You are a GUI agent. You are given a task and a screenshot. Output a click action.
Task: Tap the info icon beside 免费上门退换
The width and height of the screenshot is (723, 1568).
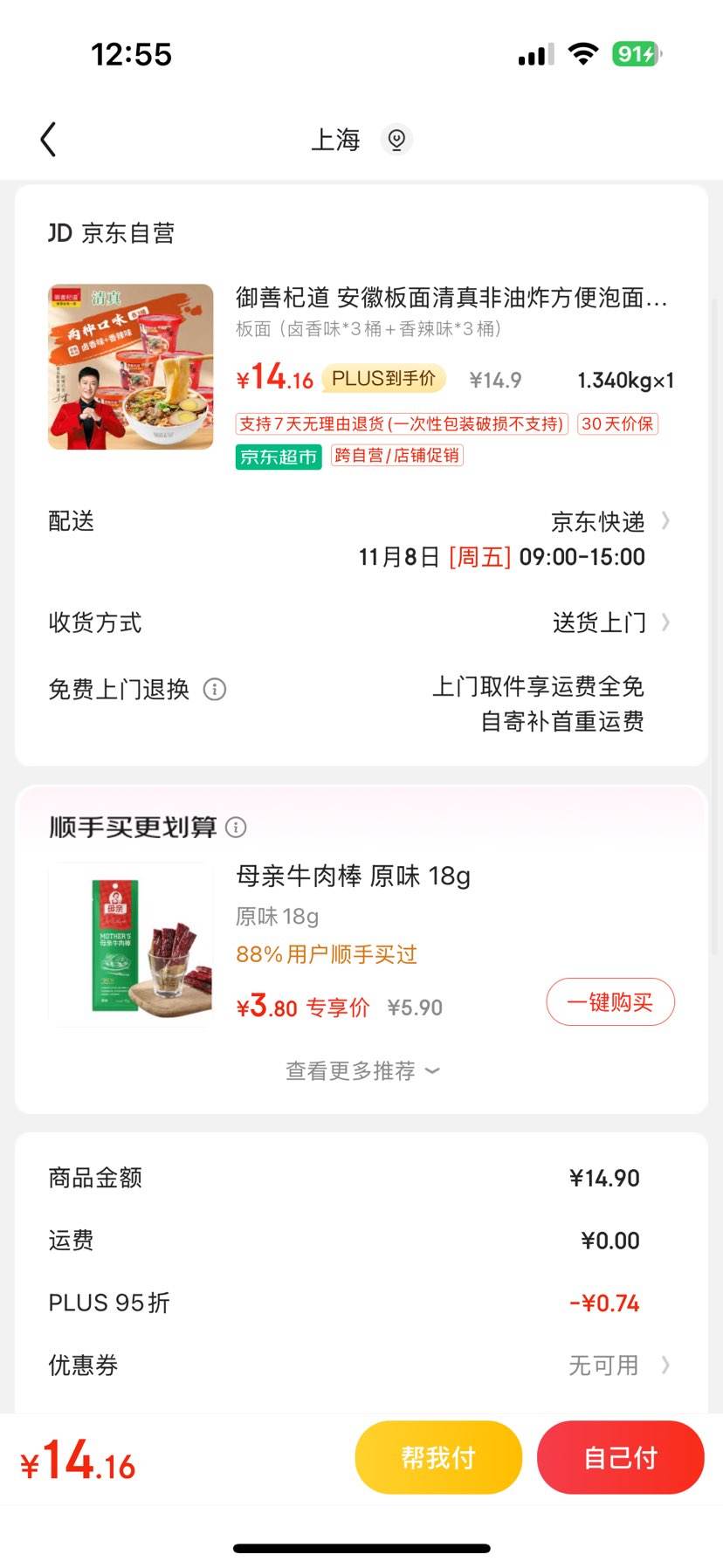pyautogui.click(x=215, y=689)
